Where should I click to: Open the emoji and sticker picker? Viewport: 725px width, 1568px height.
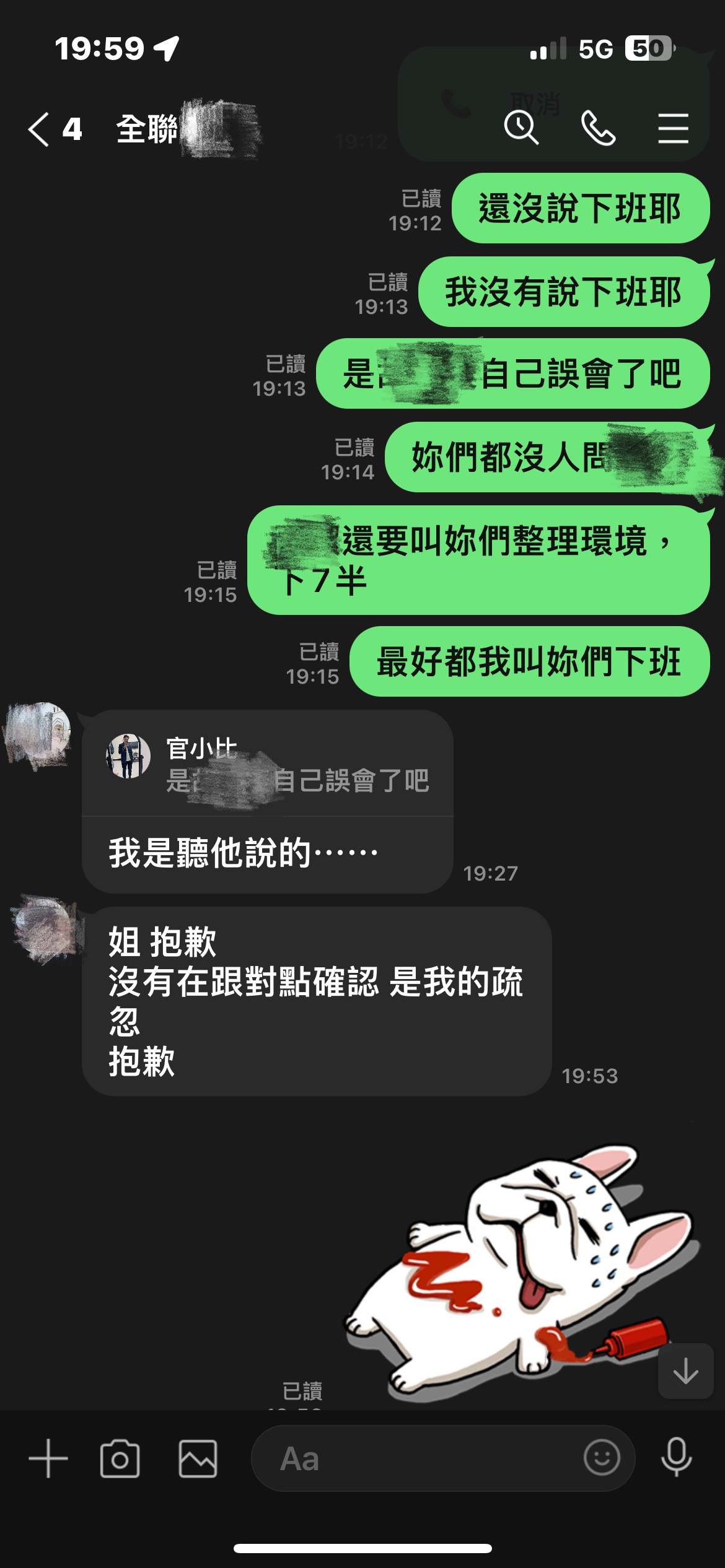(x=601, y=1457)
